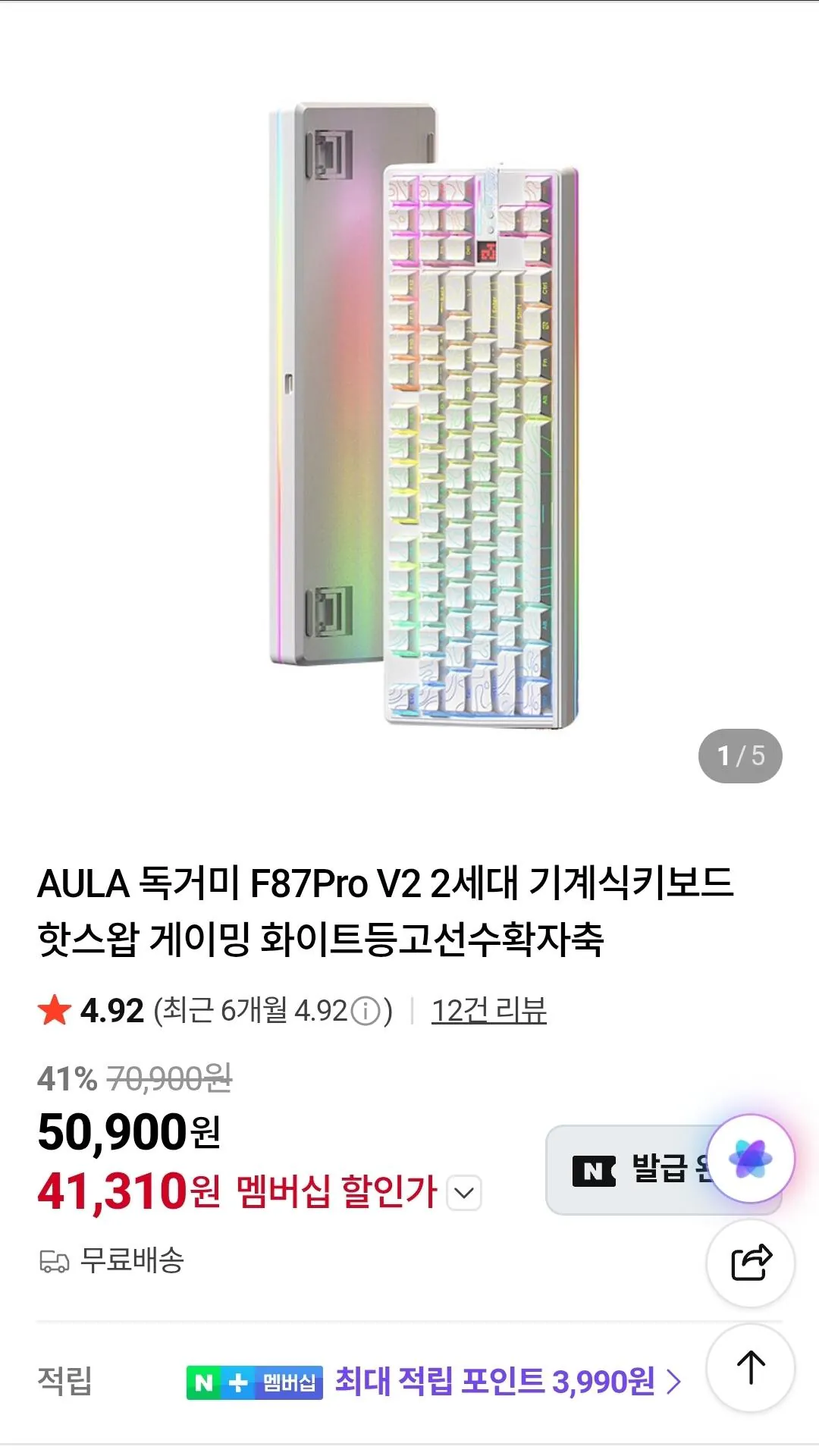819x1456 pixels.
Task: Open 최대 적립 포인트 3,990원 details
Action: point(508,1382)
